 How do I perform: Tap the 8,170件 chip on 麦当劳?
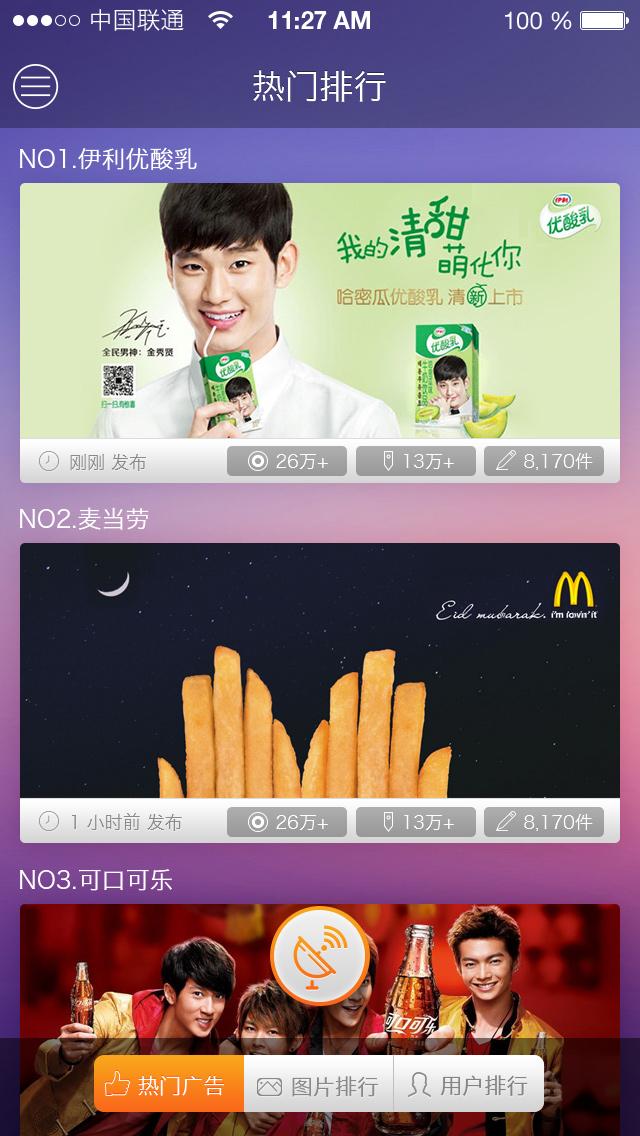point(544,822)
